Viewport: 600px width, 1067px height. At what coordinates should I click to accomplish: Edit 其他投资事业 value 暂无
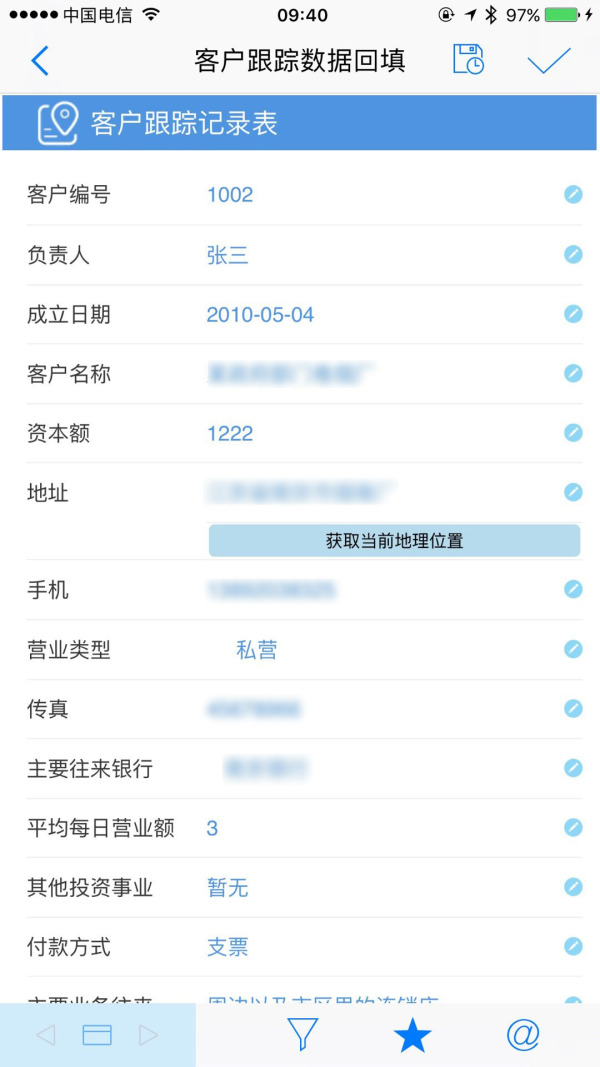point(227,887)
